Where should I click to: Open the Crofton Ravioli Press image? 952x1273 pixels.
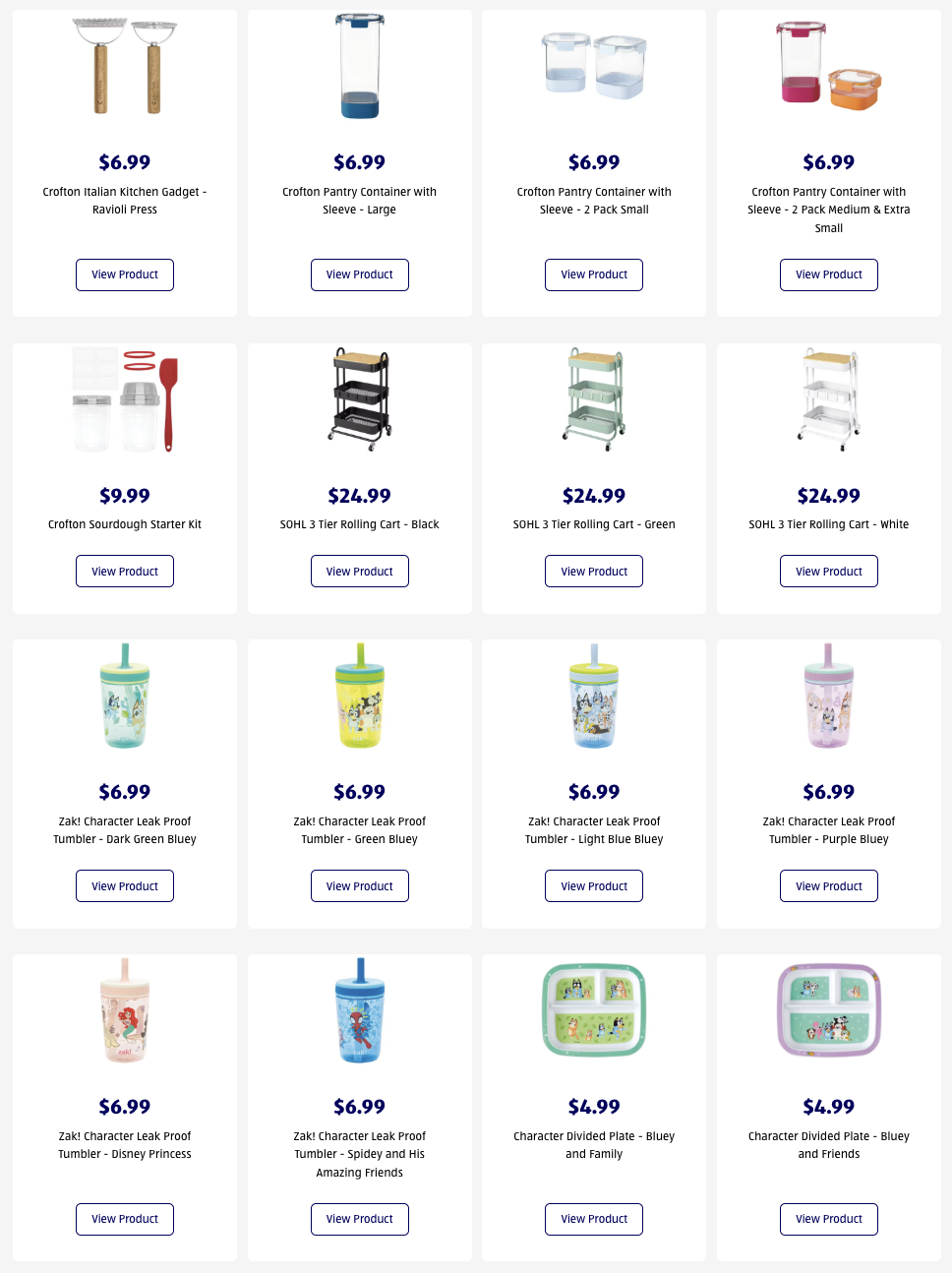click(125, 67)
